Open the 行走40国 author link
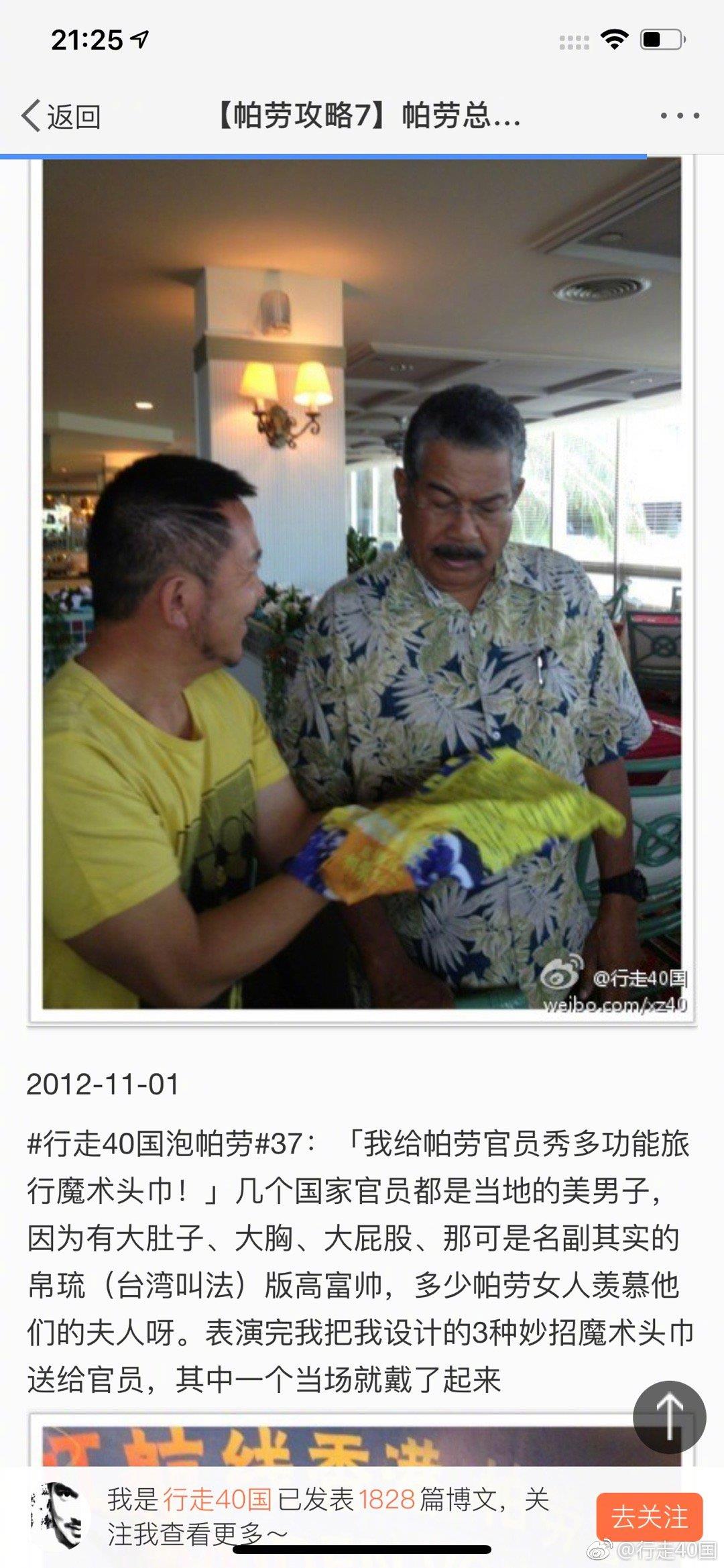The width and height of the screenshot is (724, 1568). pos(217,1500)
